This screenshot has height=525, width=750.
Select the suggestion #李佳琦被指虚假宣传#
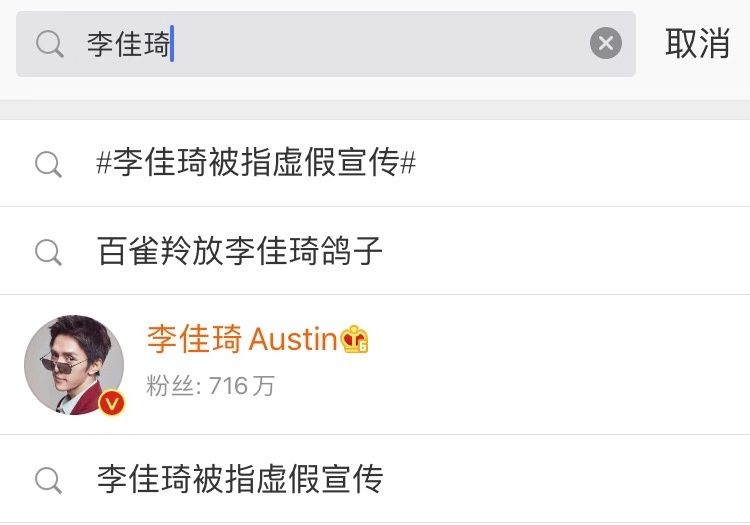coord(375,163)
